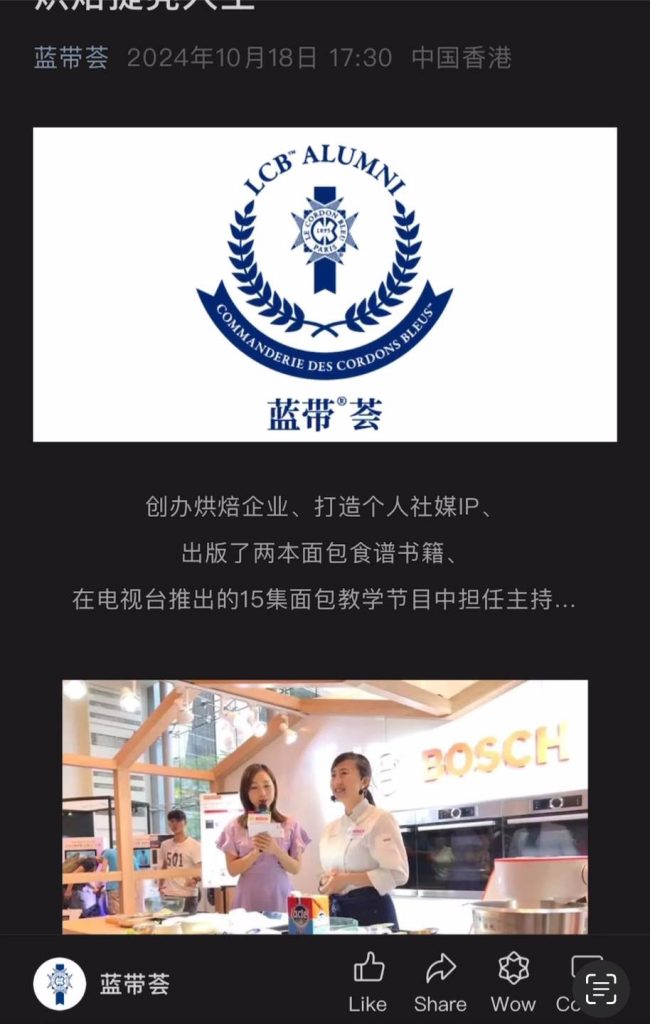Open the Bosch baking event photo
The height and width of the screenshot is (1024, 650).
325,806
